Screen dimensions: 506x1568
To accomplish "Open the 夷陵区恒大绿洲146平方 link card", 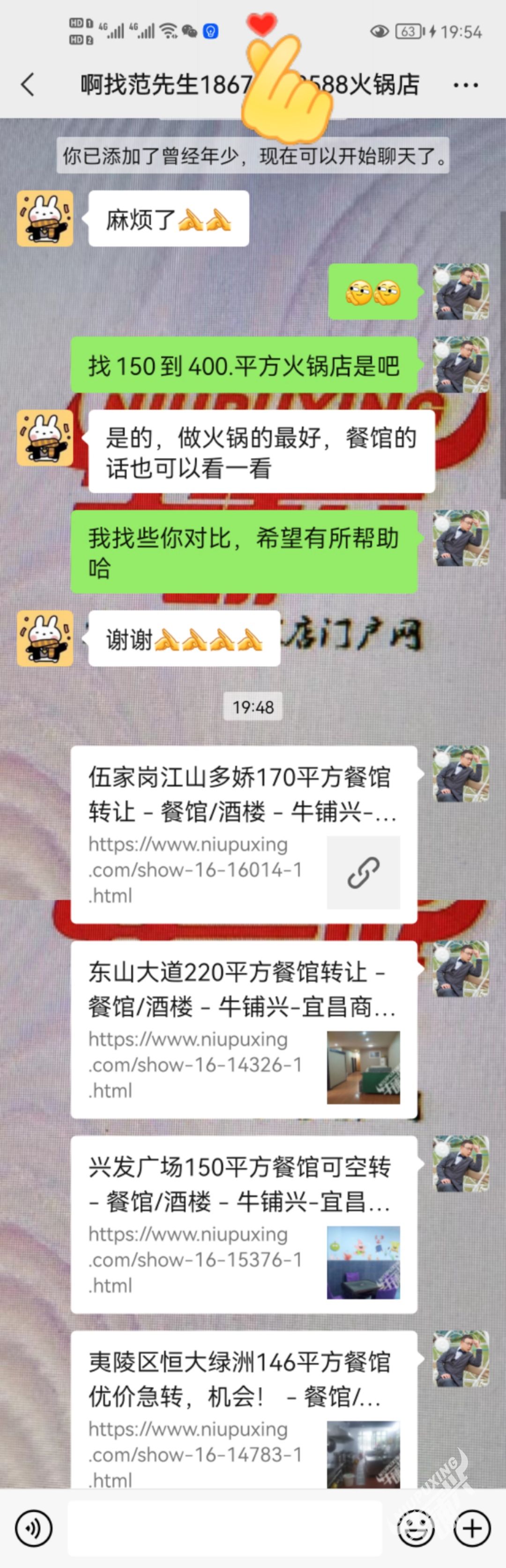I will [243, 1412].
